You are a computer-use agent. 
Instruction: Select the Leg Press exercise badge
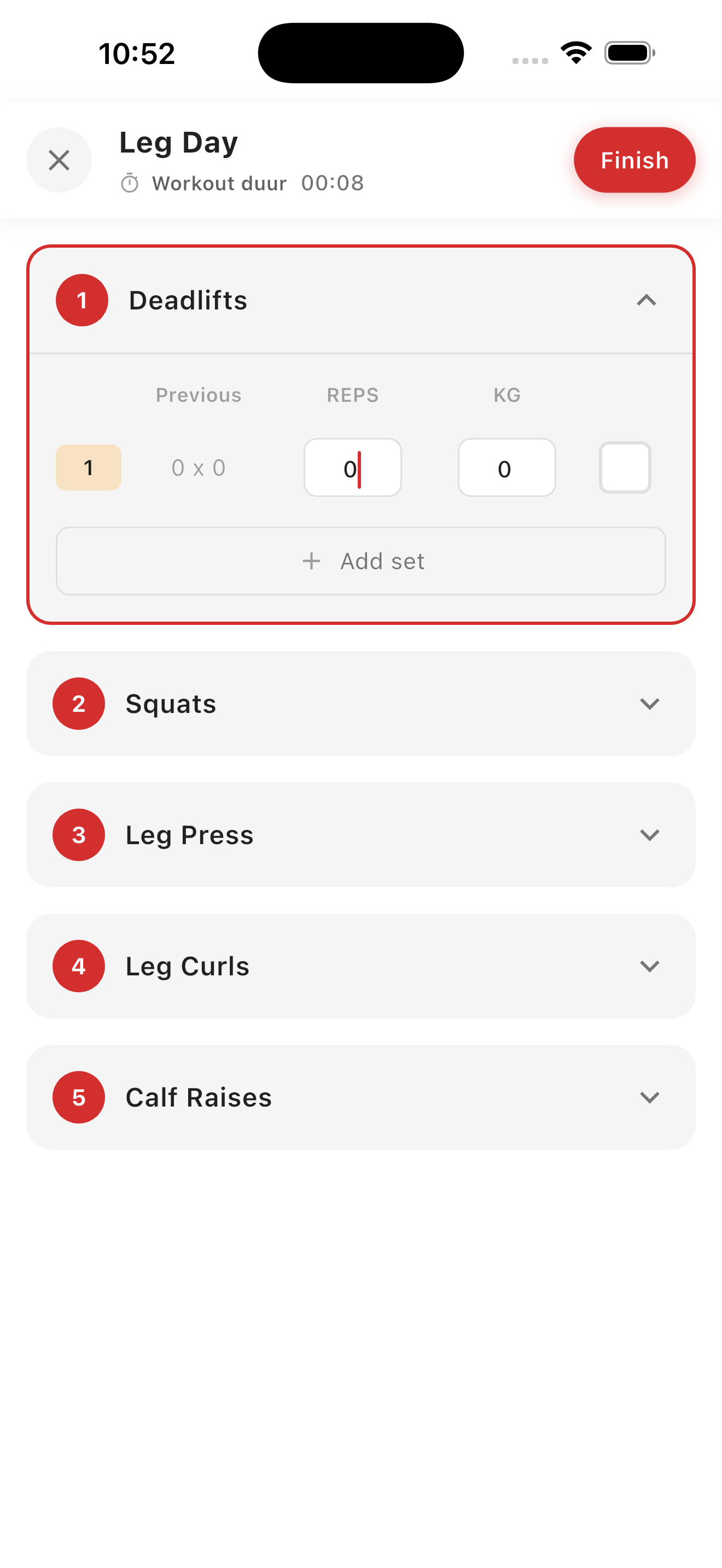point(79,835)
